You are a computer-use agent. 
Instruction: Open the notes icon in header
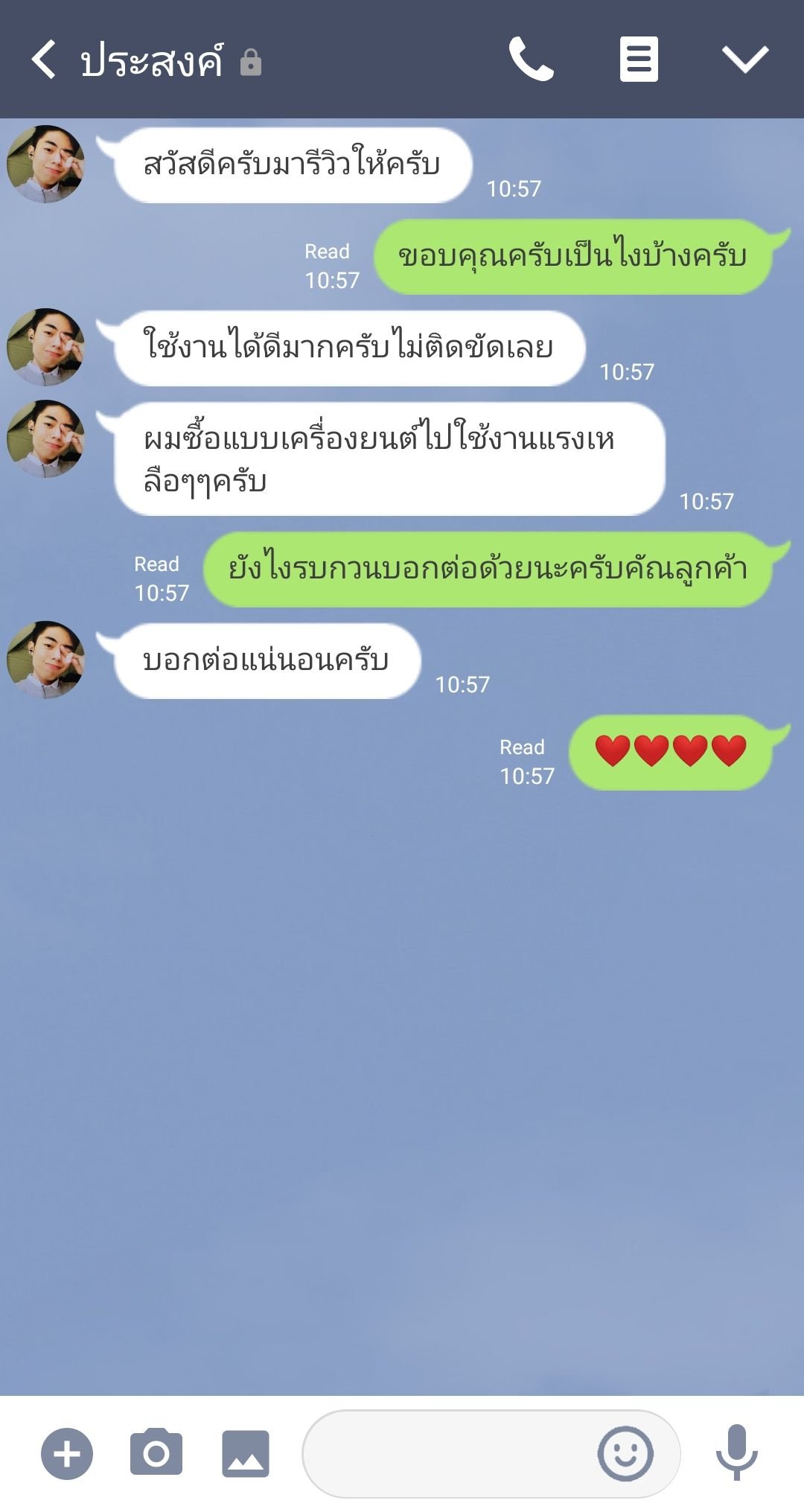pos(639,60)
